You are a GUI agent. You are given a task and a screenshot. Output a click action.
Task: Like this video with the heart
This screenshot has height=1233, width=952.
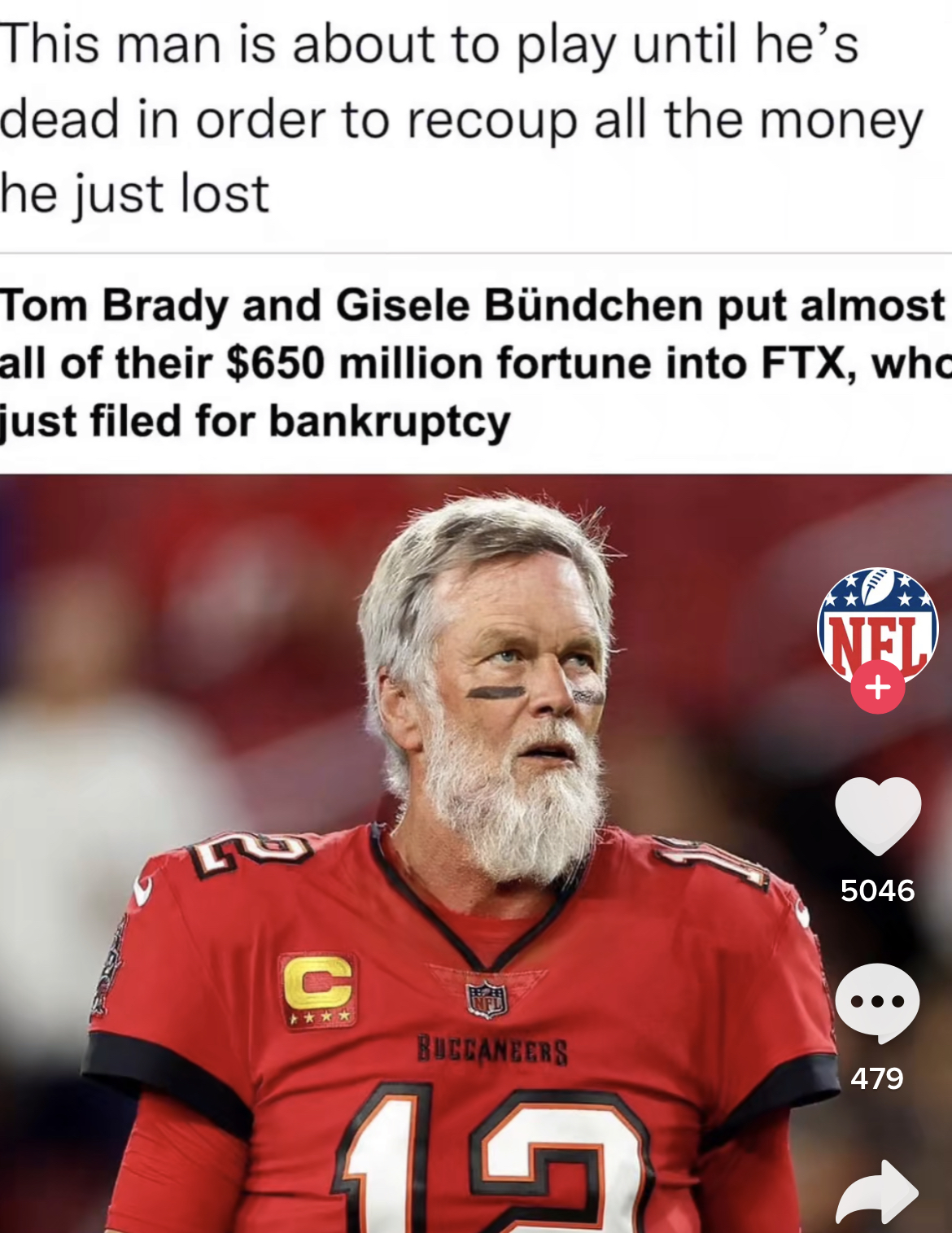877,814
